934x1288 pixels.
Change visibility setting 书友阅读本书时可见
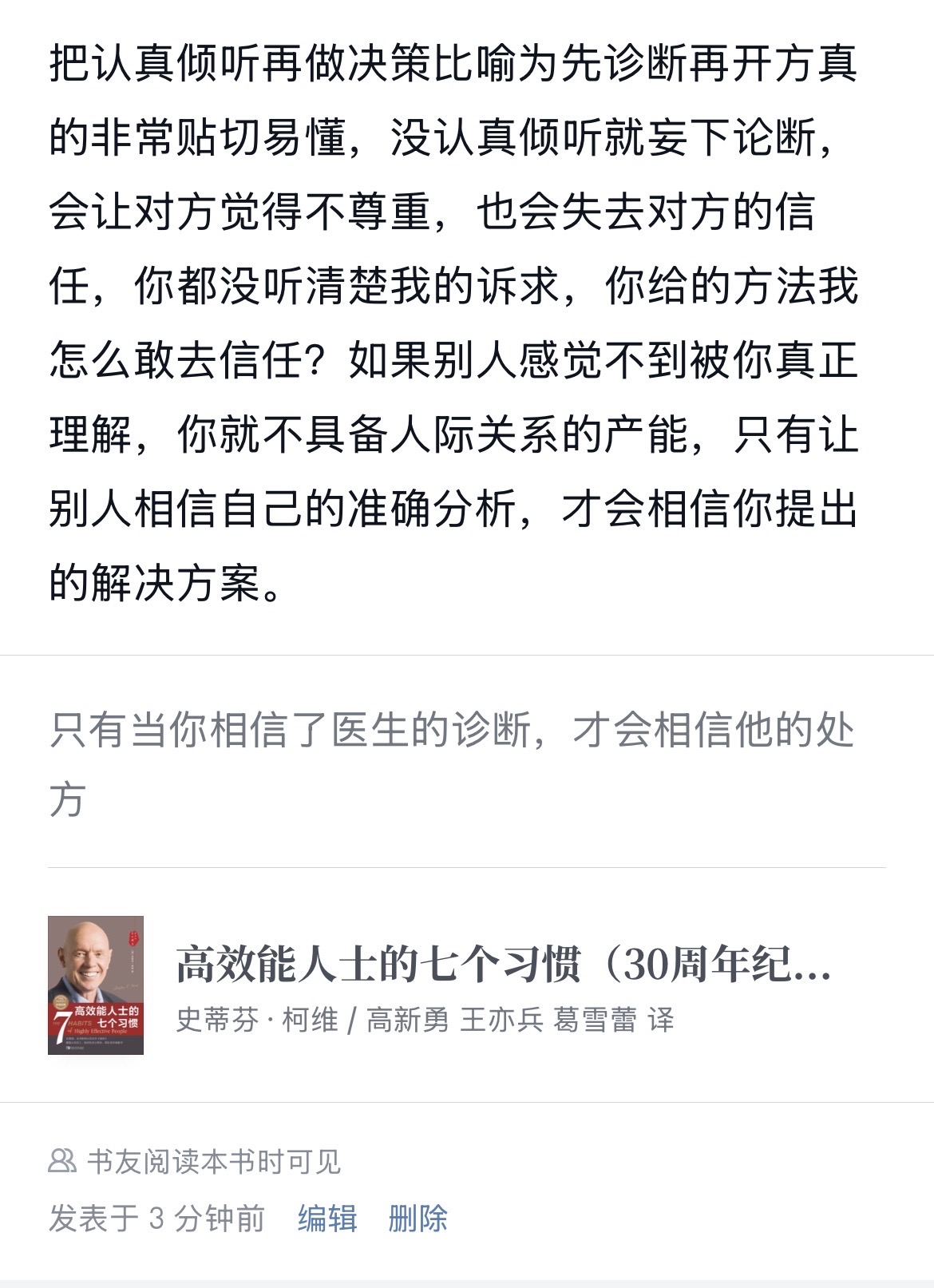(195, 1162)
